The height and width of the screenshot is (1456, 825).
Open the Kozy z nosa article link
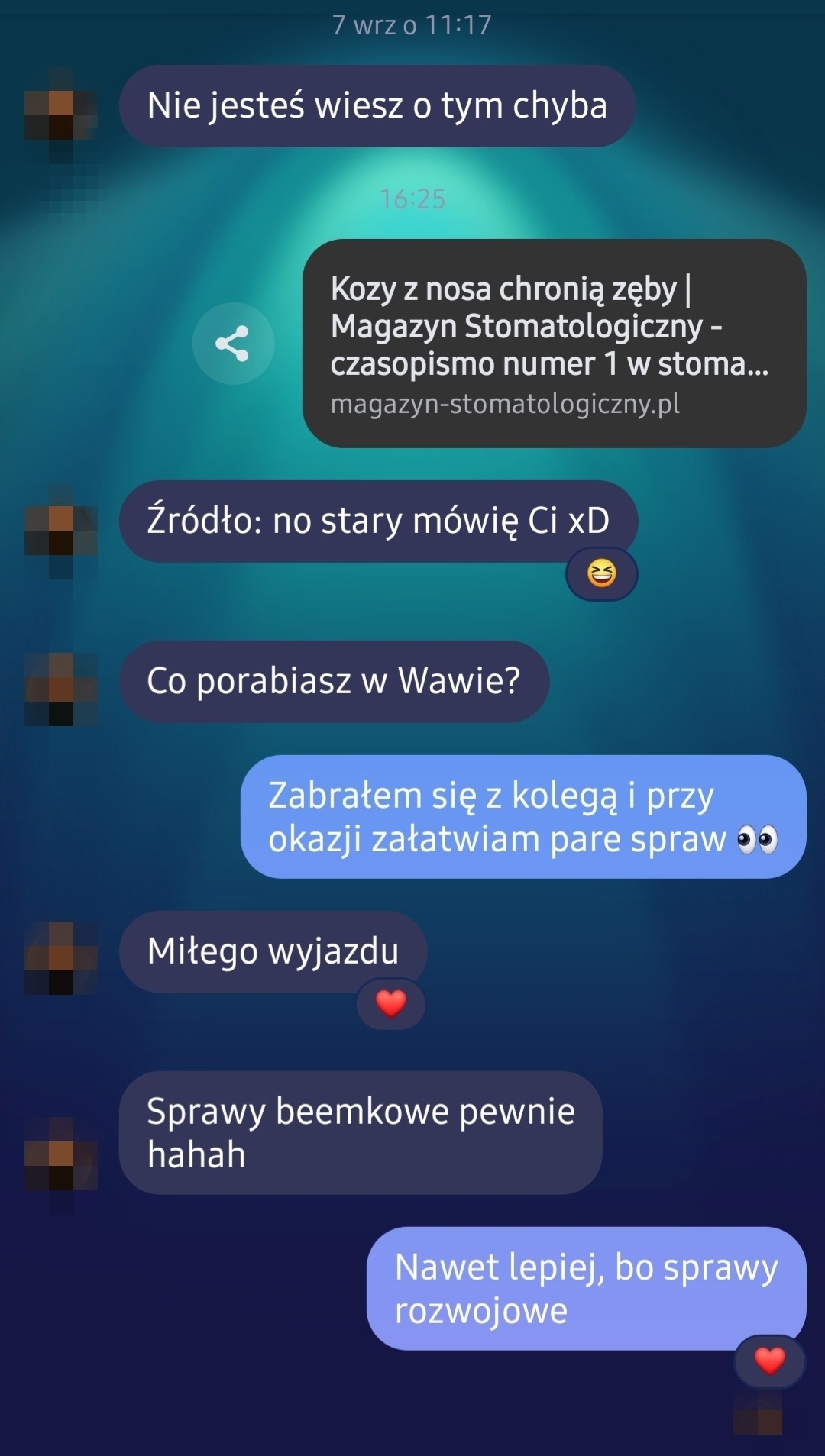click(x=553, y=344)
